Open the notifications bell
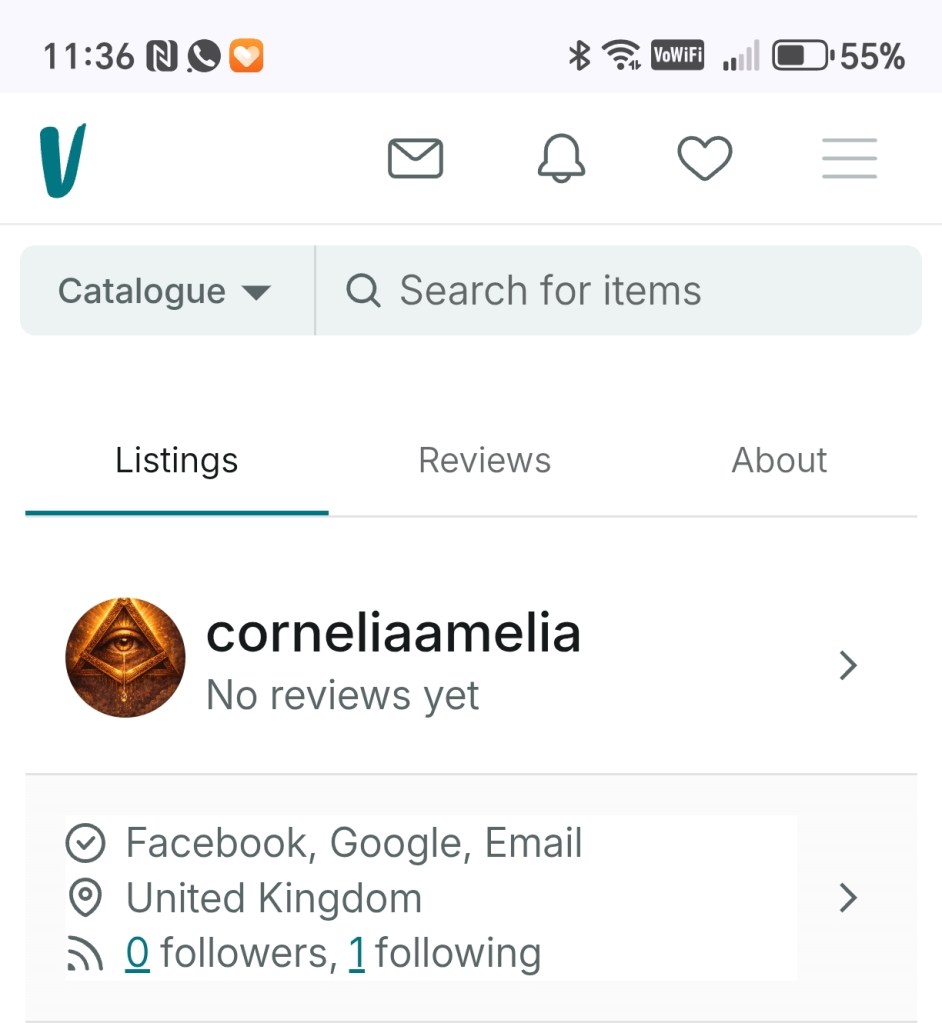Image resolution: width=942 pixels, height=1023 pixels. [561, 159]
